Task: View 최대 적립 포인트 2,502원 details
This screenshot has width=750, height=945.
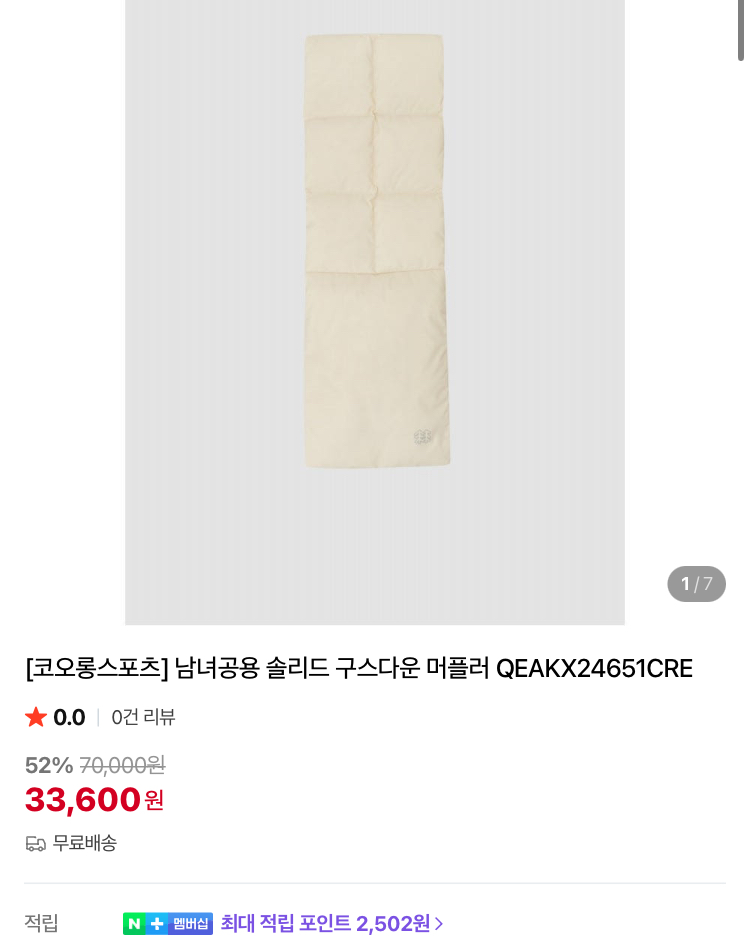Action: coord(331,923)
